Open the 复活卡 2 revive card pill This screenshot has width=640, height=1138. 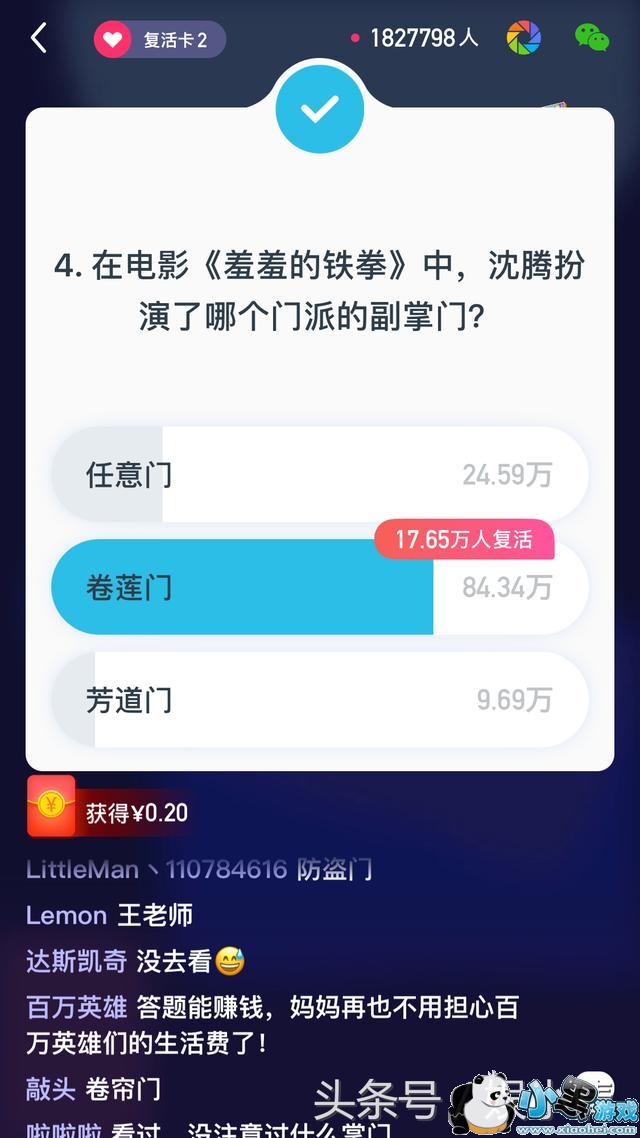pos(160,40)
